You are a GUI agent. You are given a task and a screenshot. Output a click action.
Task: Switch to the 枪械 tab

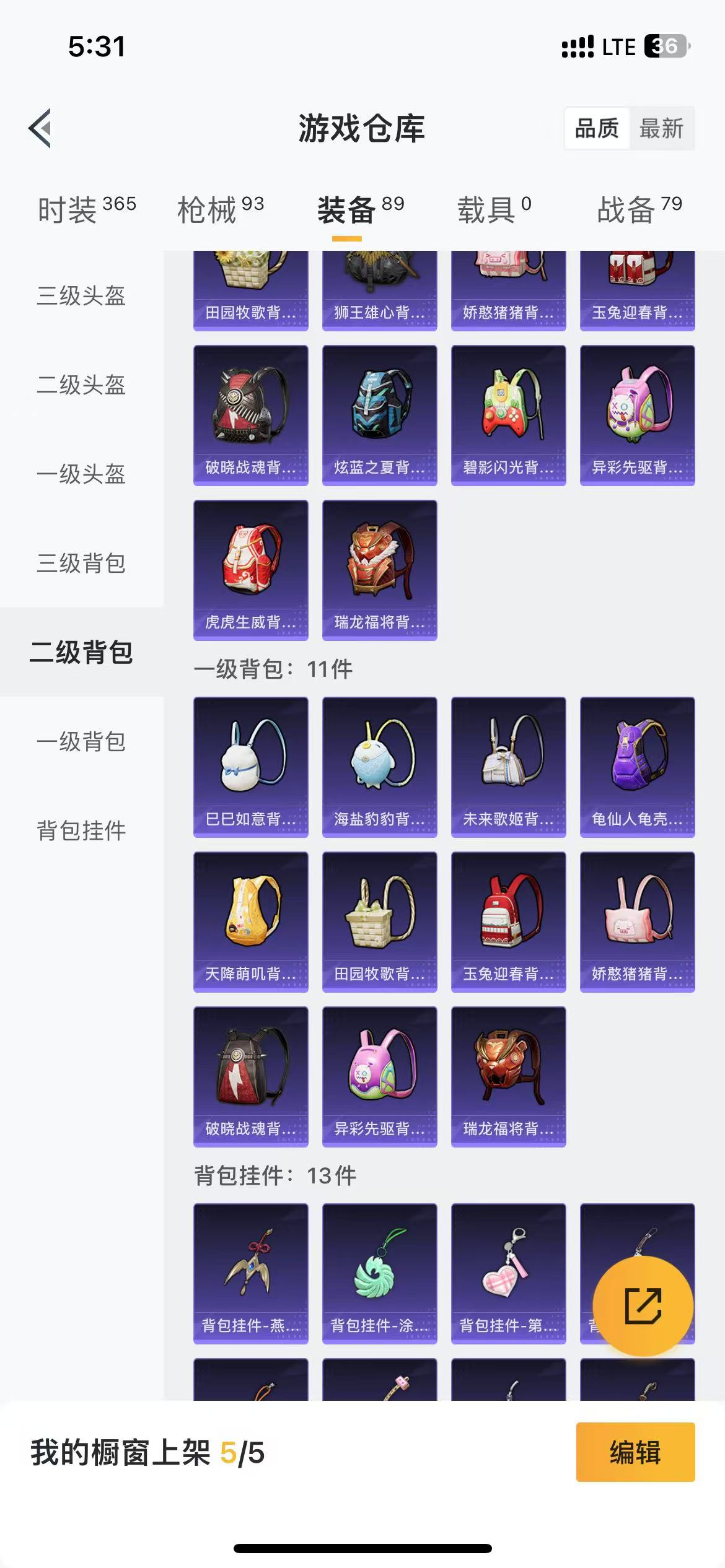pyautogui.click(x=221, y=209)
